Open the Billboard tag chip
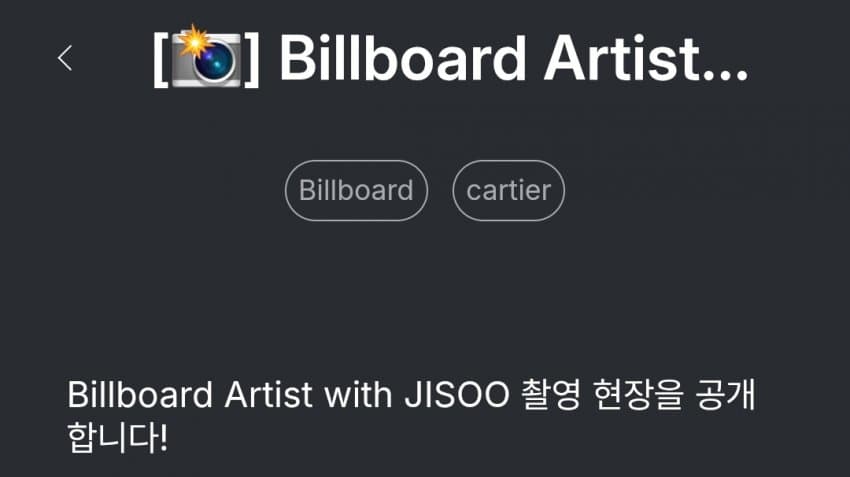The width and height of the screenshot is (850, 477). click(x=356, y=190)
